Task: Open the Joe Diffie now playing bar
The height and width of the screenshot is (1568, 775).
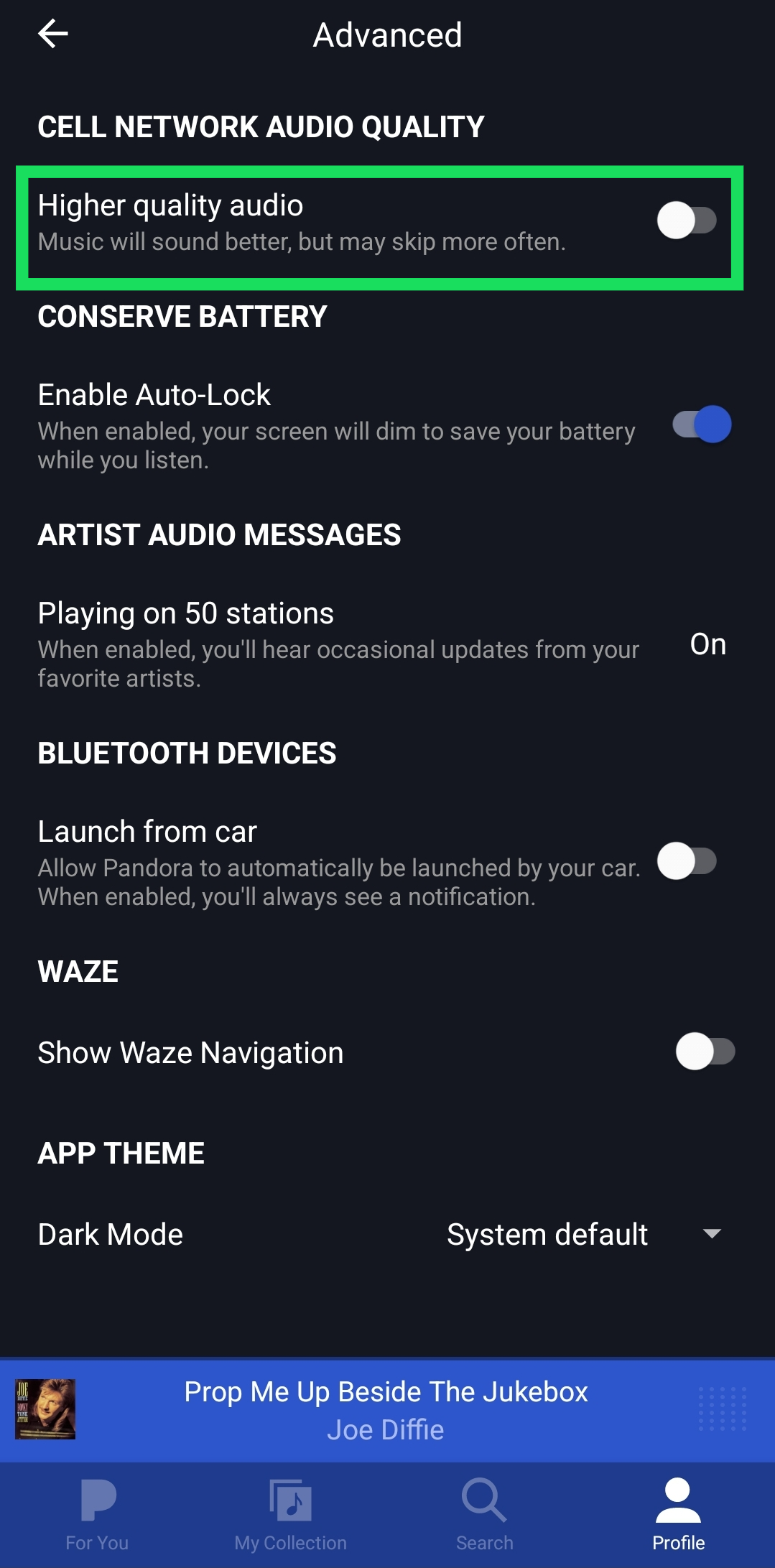Action: (x=386, y=1409)
